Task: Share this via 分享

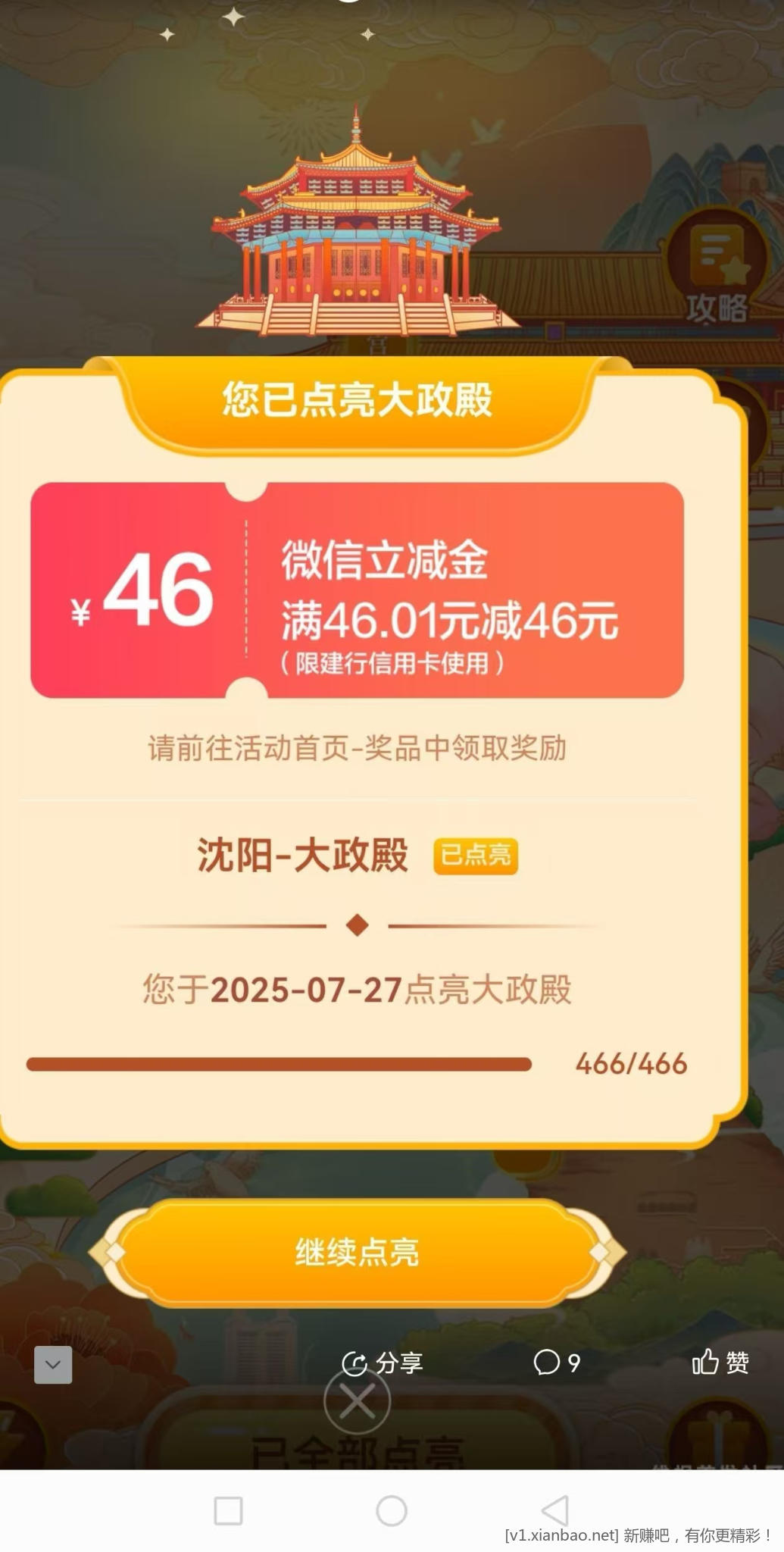Action: coord(382,1363)
